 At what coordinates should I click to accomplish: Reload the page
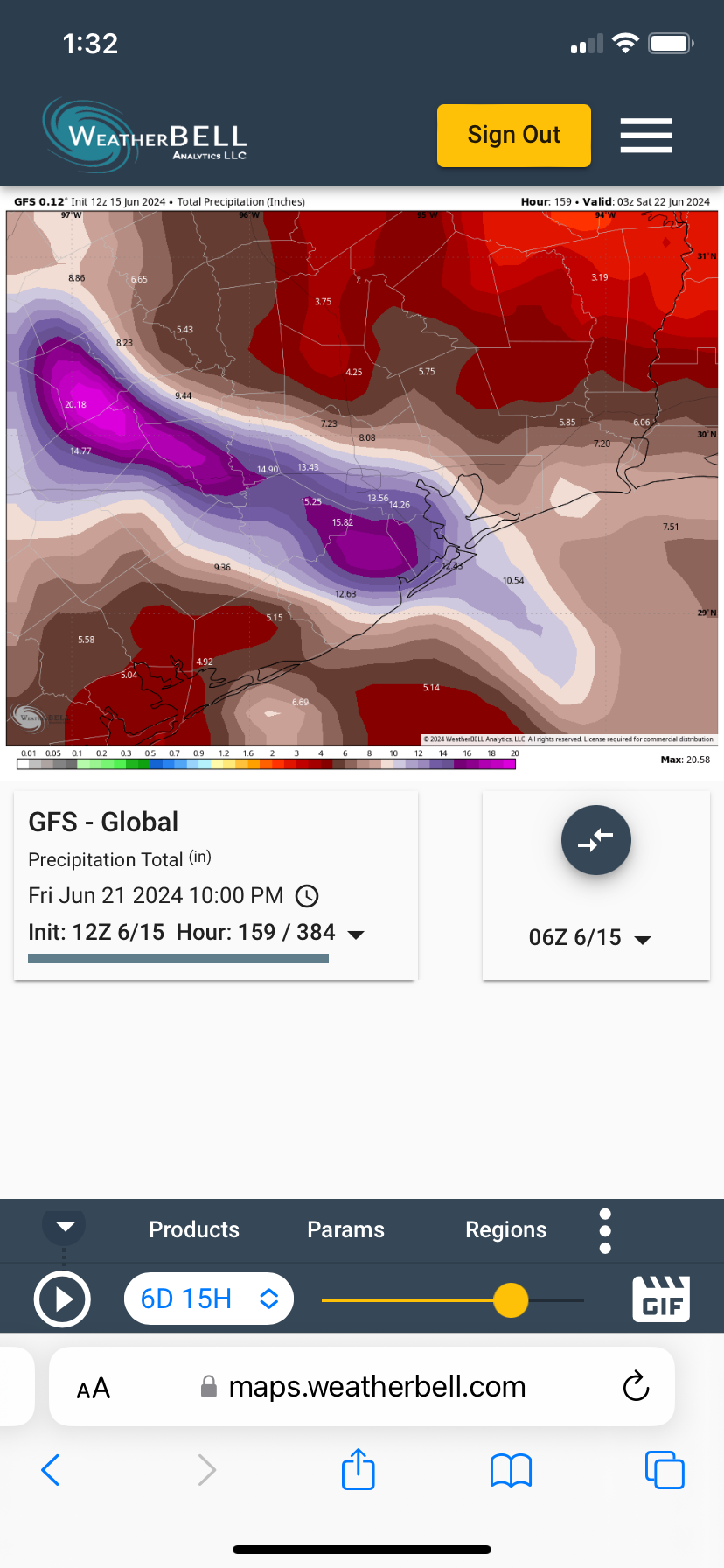[636, 1387]
